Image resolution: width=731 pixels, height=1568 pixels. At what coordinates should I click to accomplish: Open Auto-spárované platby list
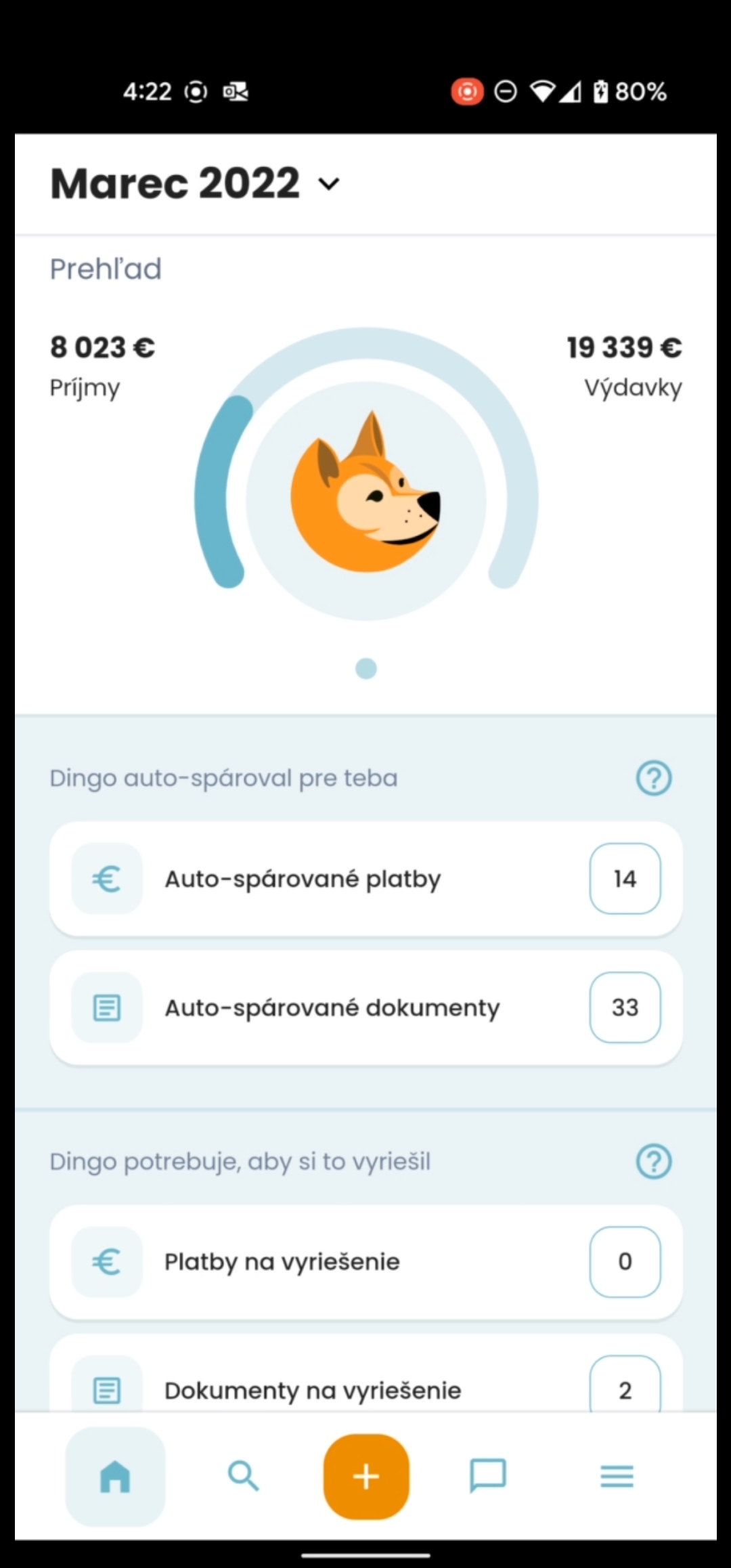(x=365, y=879)
